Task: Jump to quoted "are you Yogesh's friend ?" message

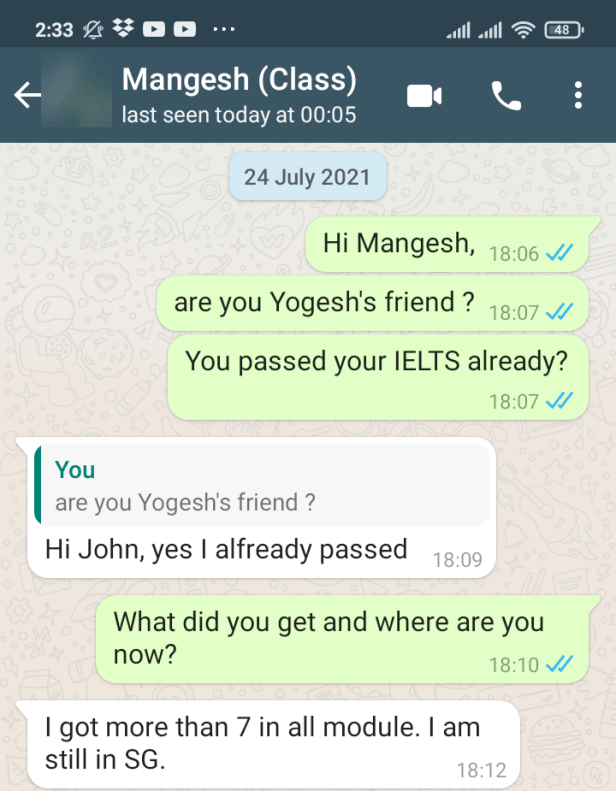Action: pyautogui.click(x=262, y=485)
